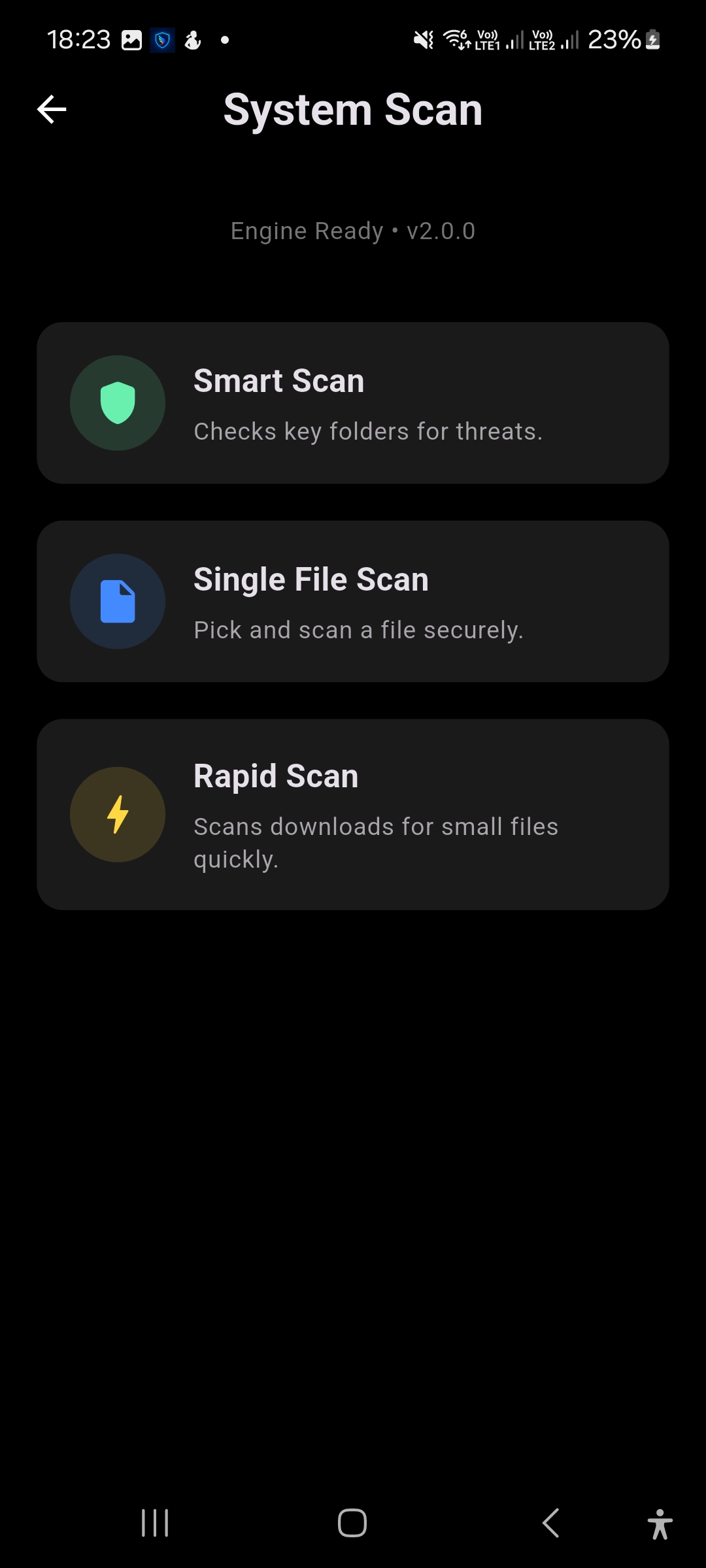Go back using the top-left arrow
The image size is (706, 1568).
tap(51, 108)
